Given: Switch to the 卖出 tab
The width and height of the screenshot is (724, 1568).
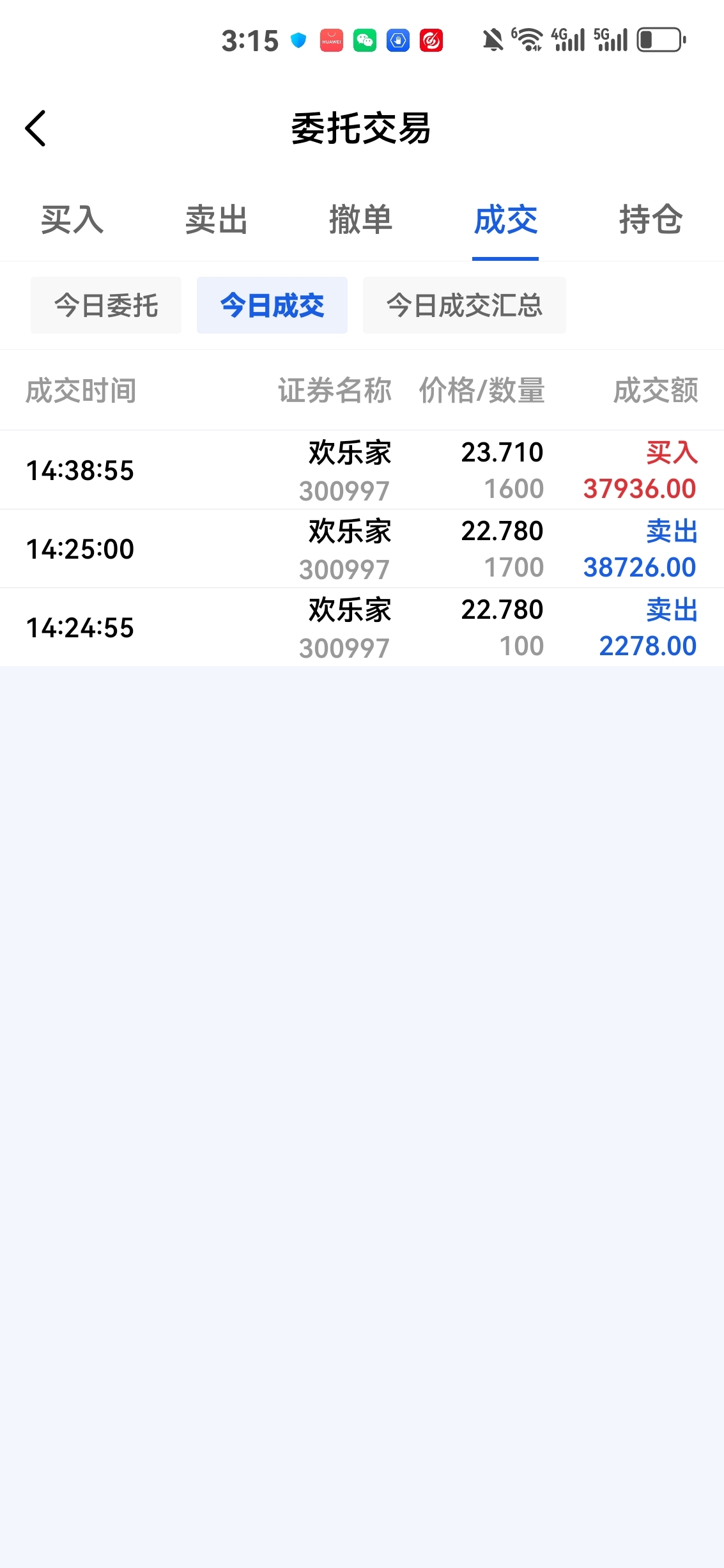Looking at the screenshot, I should tap(217, 220).
